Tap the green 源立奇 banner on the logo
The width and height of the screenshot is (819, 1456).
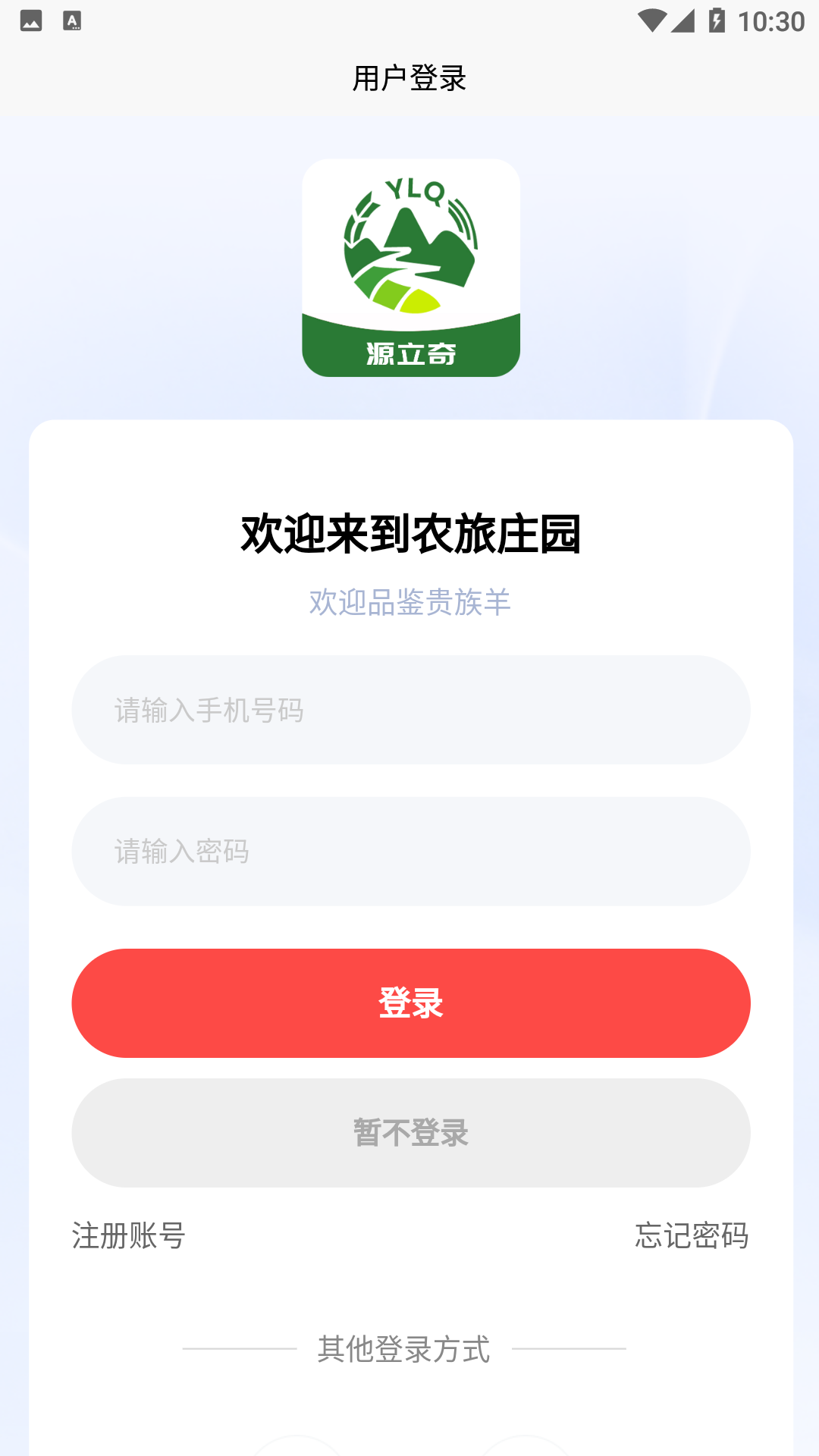[409, 353]
